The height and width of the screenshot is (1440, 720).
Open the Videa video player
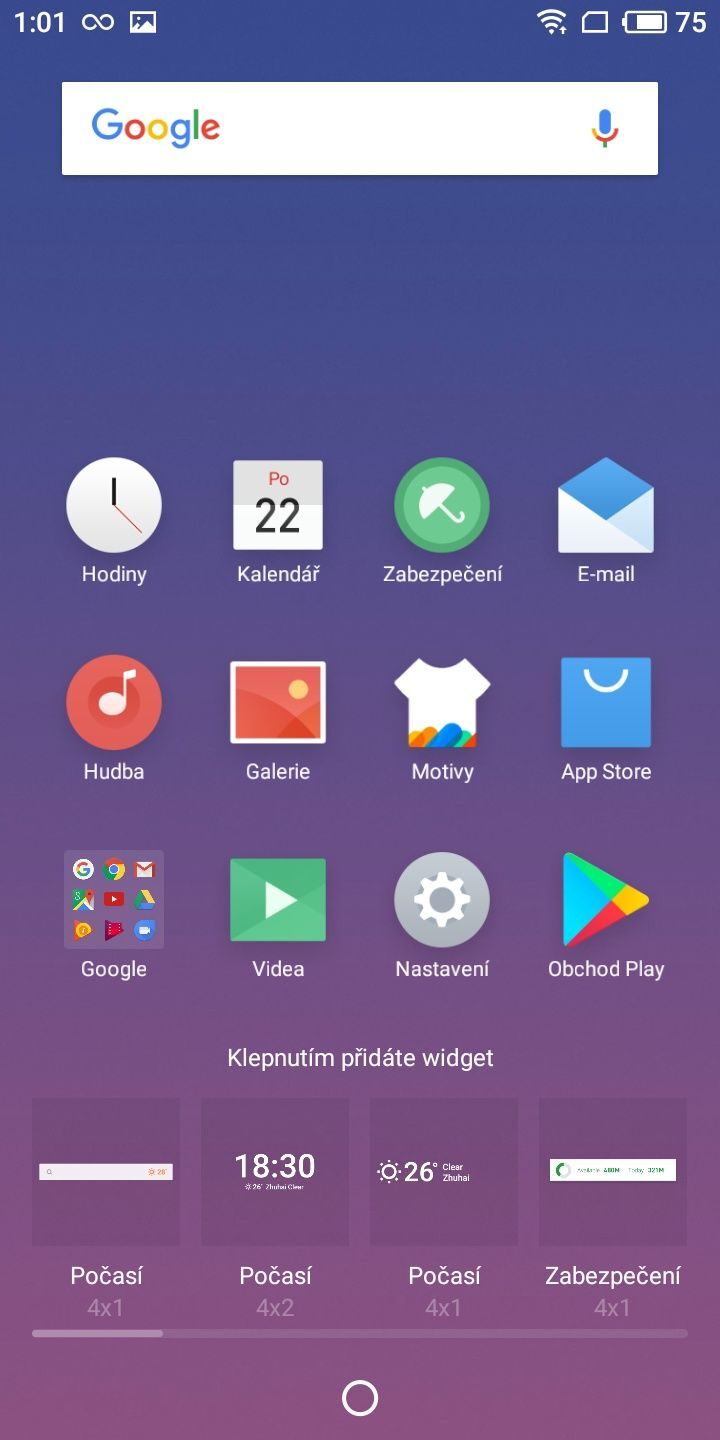277,899
